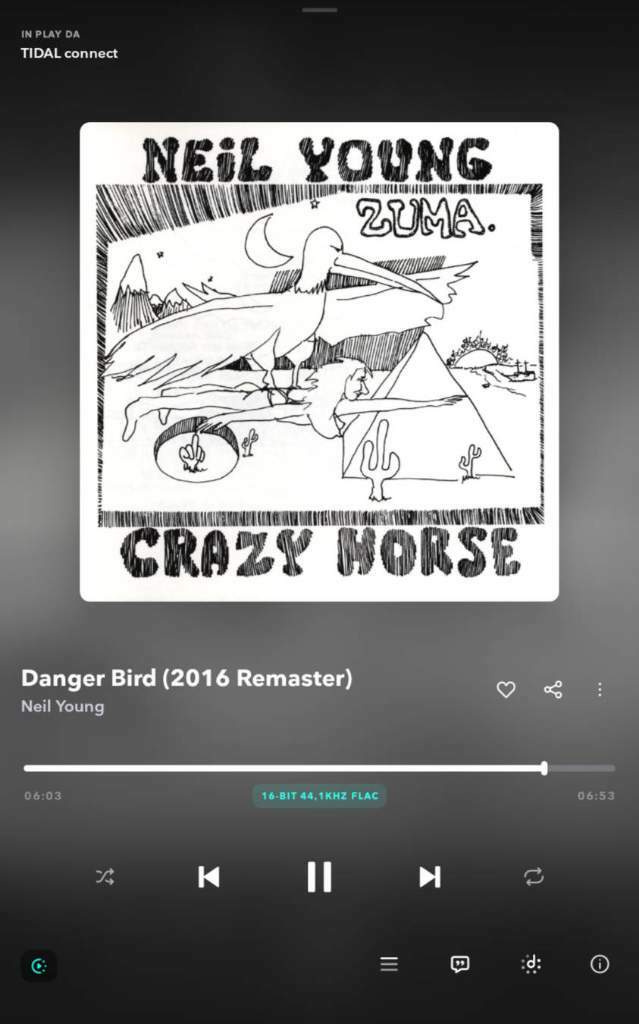The height and width of the screenshot is (1024, 639).
Task: Open the artist page for Neil Young
Action: tap(62, 706)
